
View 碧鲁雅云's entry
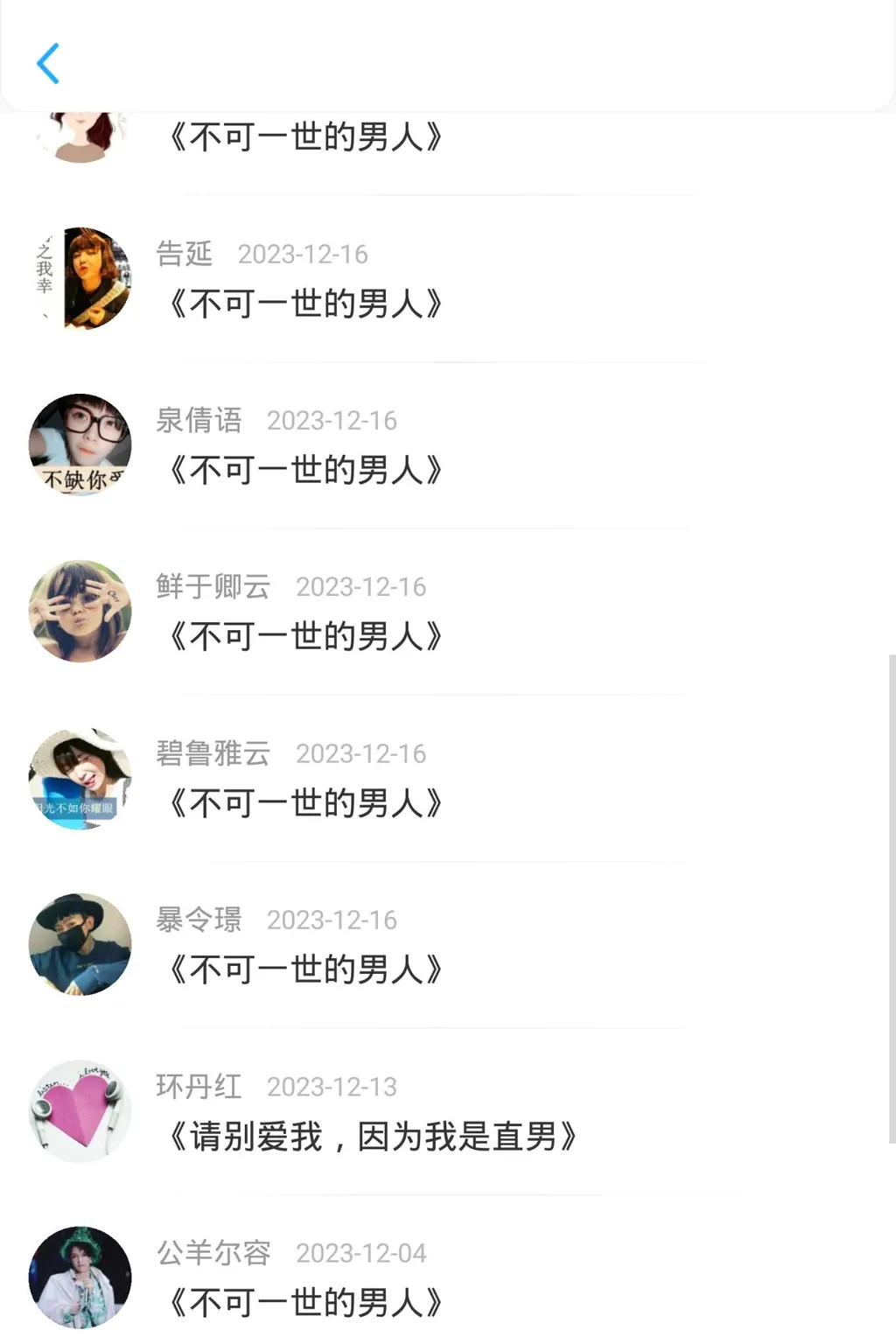pyautogui.click(x=306, y=802)
